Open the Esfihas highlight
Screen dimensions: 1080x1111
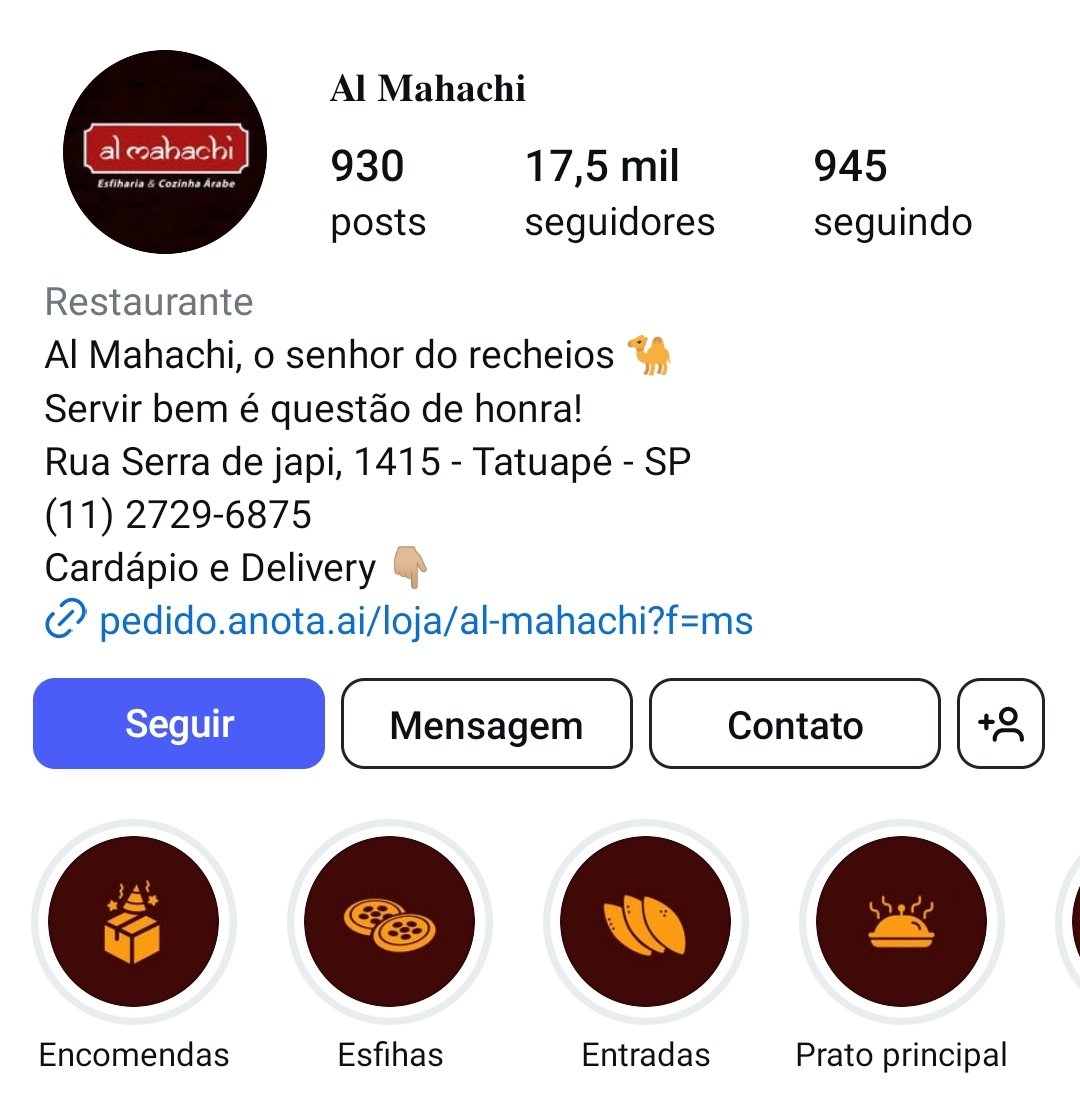pos(389,921)
